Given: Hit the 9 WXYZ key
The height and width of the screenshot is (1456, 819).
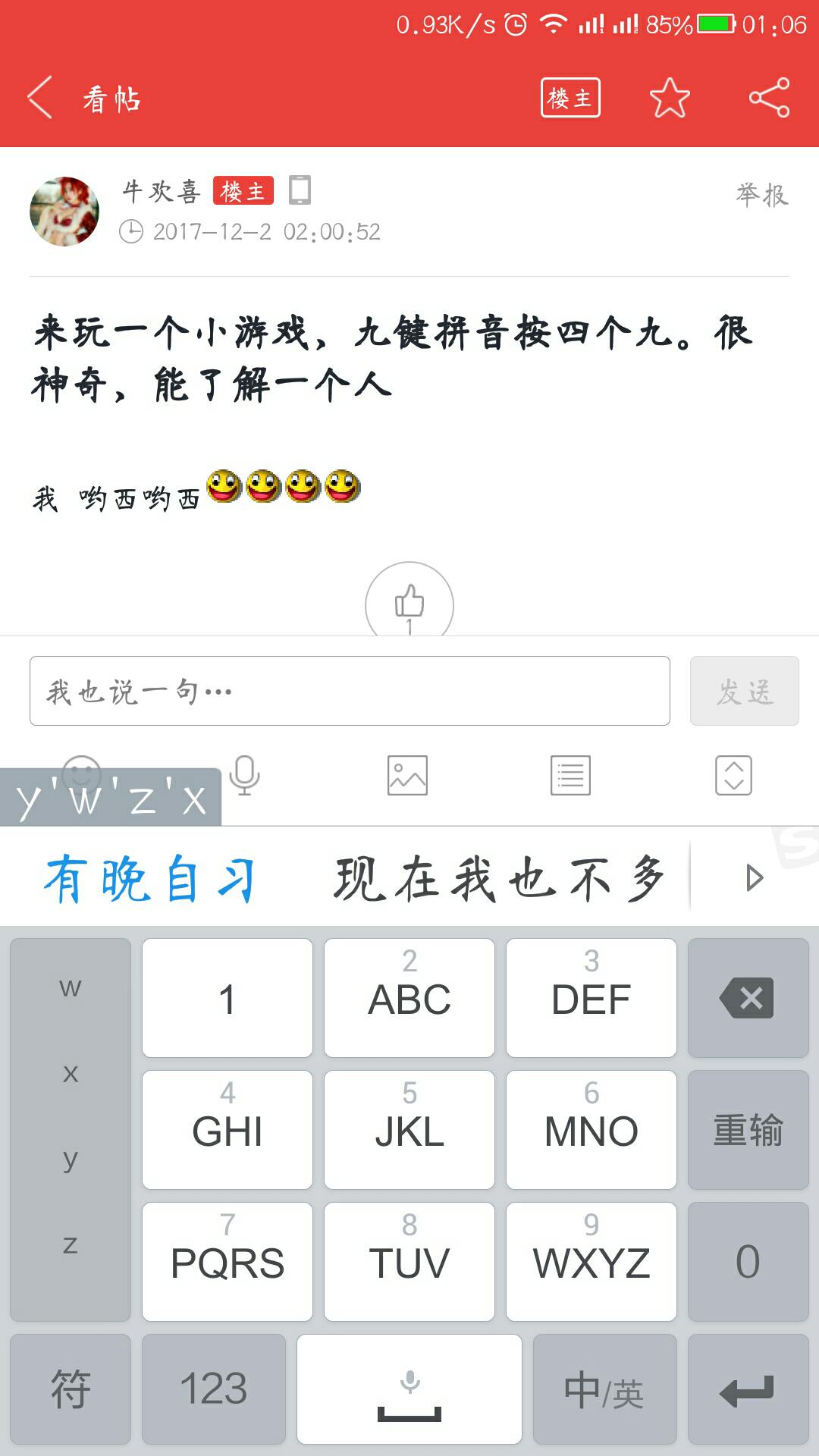Looking at the screenshot, I should (x=591, y=1261).
